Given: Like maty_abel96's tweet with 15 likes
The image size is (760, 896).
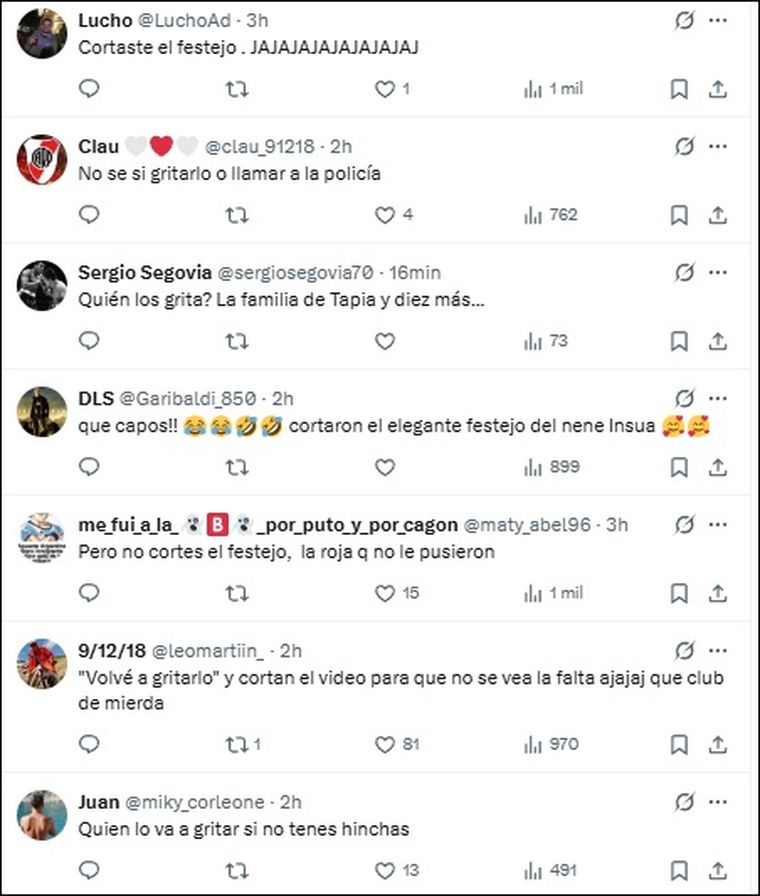Looking at the screenshot, I should 385,593.
